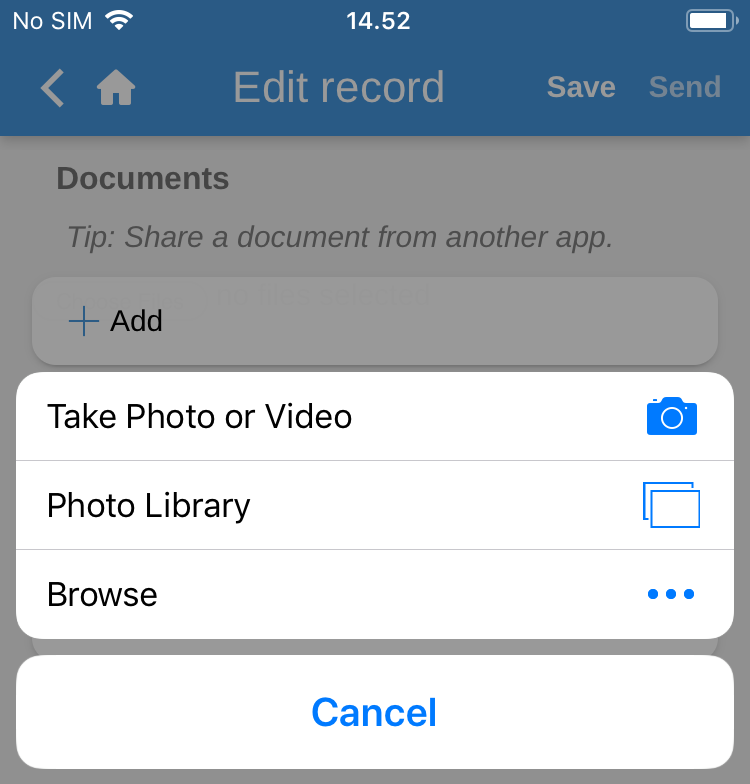The width and height of the screenshot is (750, 784).
Task: Open the home screen icon
Action: tap(116, 88)
